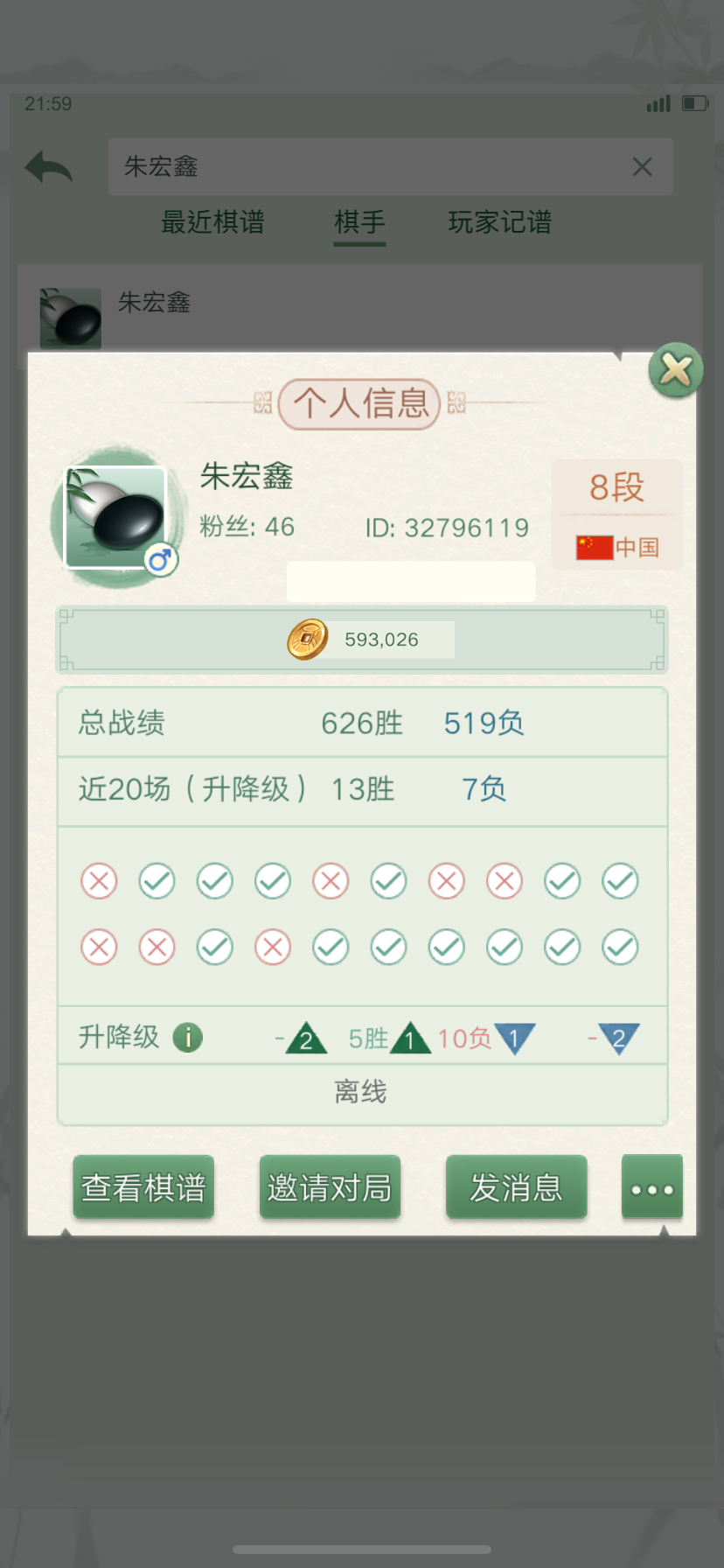Edit the search field containing 朱宏鑫
The image size is (724, 1568).
(x=367, y=166)
